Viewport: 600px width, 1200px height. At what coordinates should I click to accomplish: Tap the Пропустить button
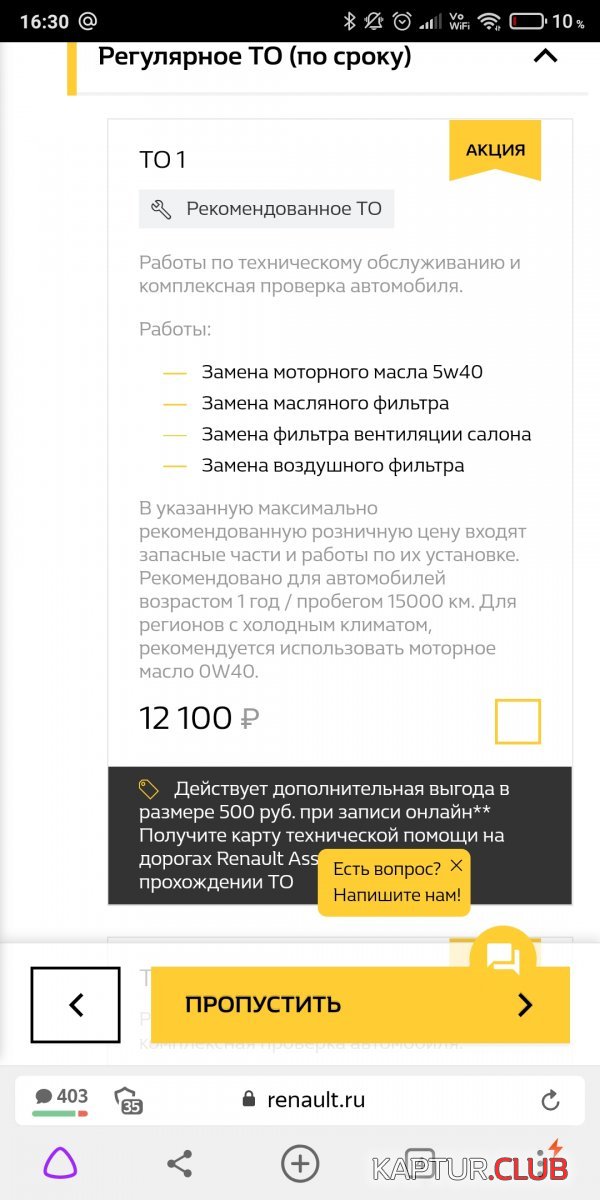point(360,1005)
